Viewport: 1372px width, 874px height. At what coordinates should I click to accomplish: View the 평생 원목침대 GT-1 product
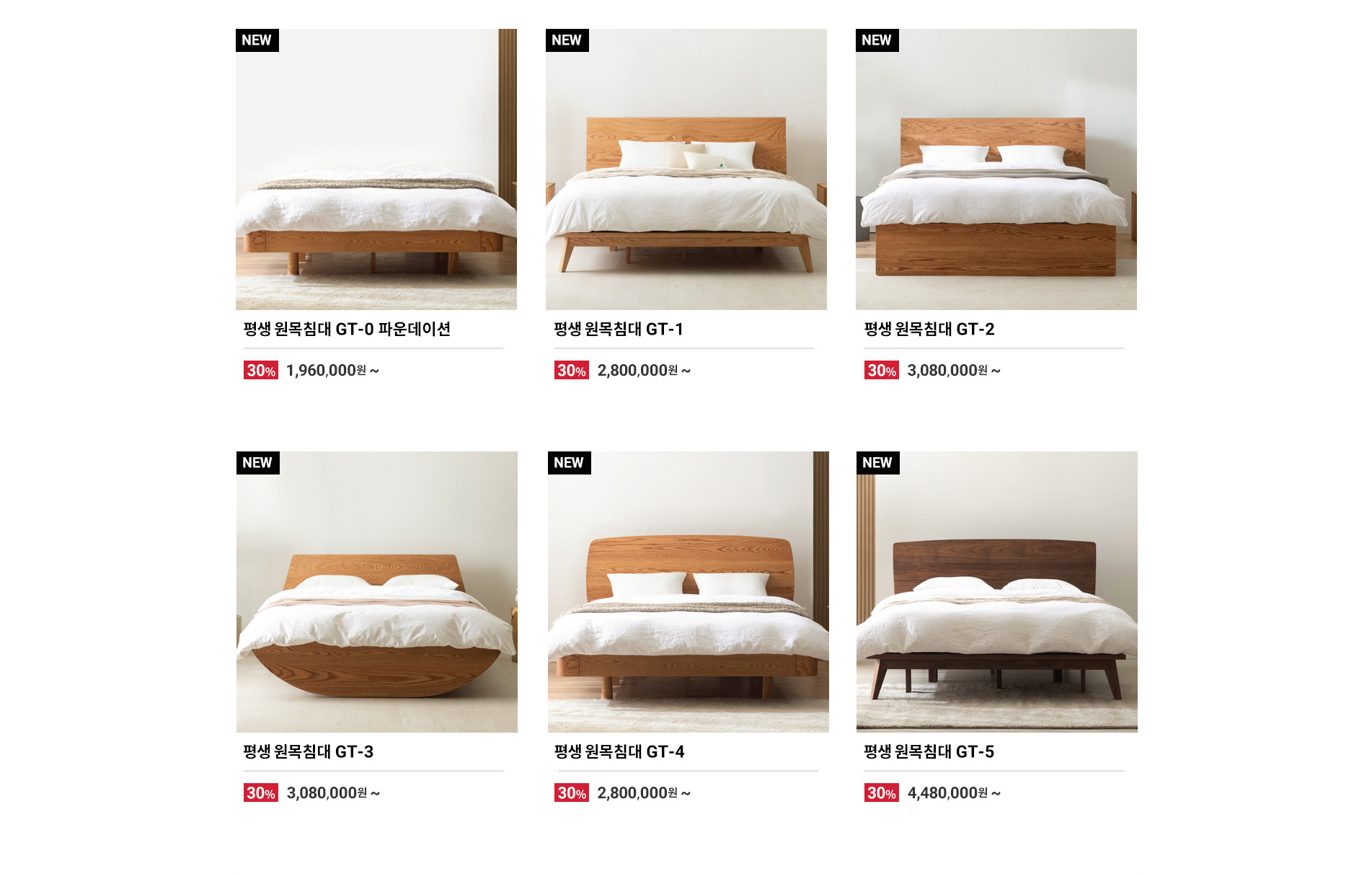(x=686, y=170)
